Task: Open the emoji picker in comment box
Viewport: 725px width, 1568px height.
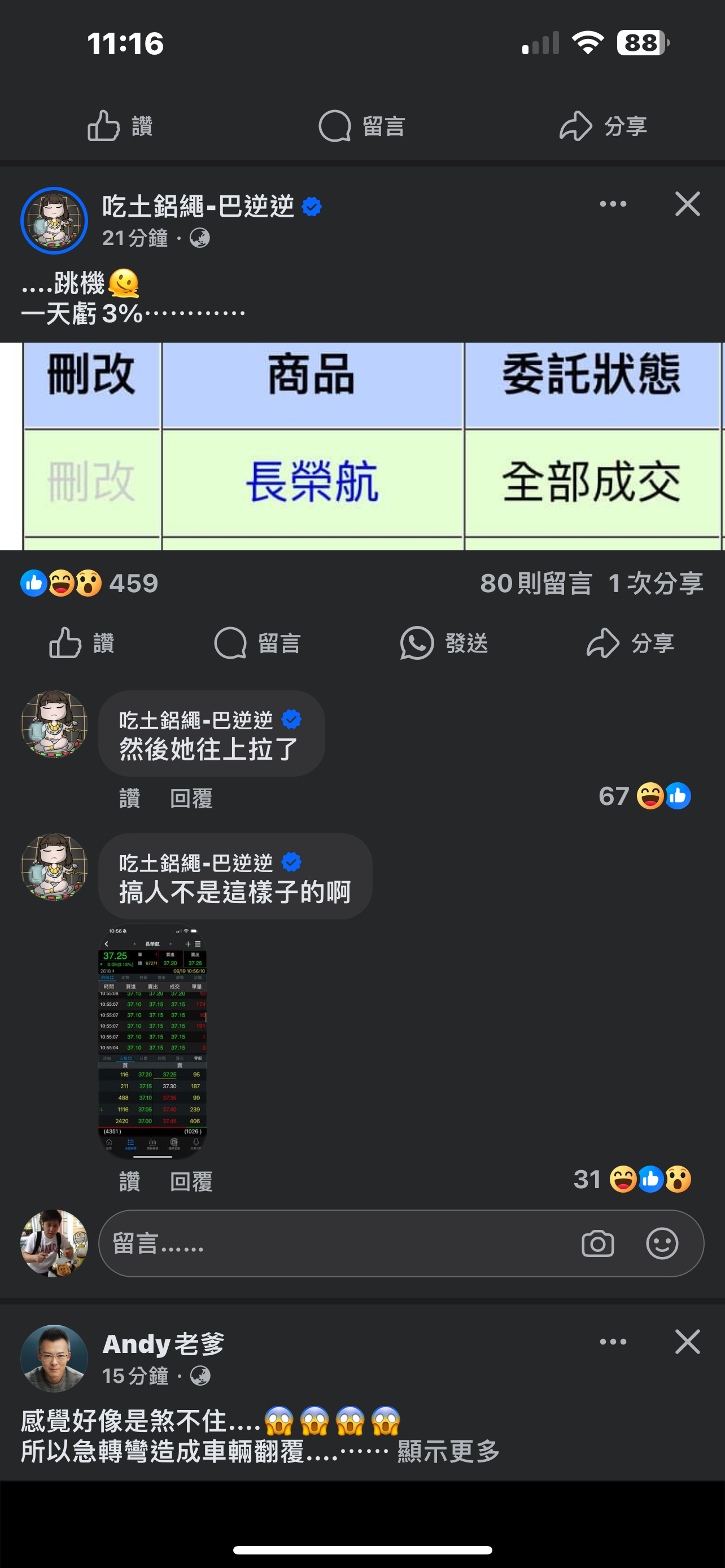Action: pyautogui.click(x=662, y=1243)
